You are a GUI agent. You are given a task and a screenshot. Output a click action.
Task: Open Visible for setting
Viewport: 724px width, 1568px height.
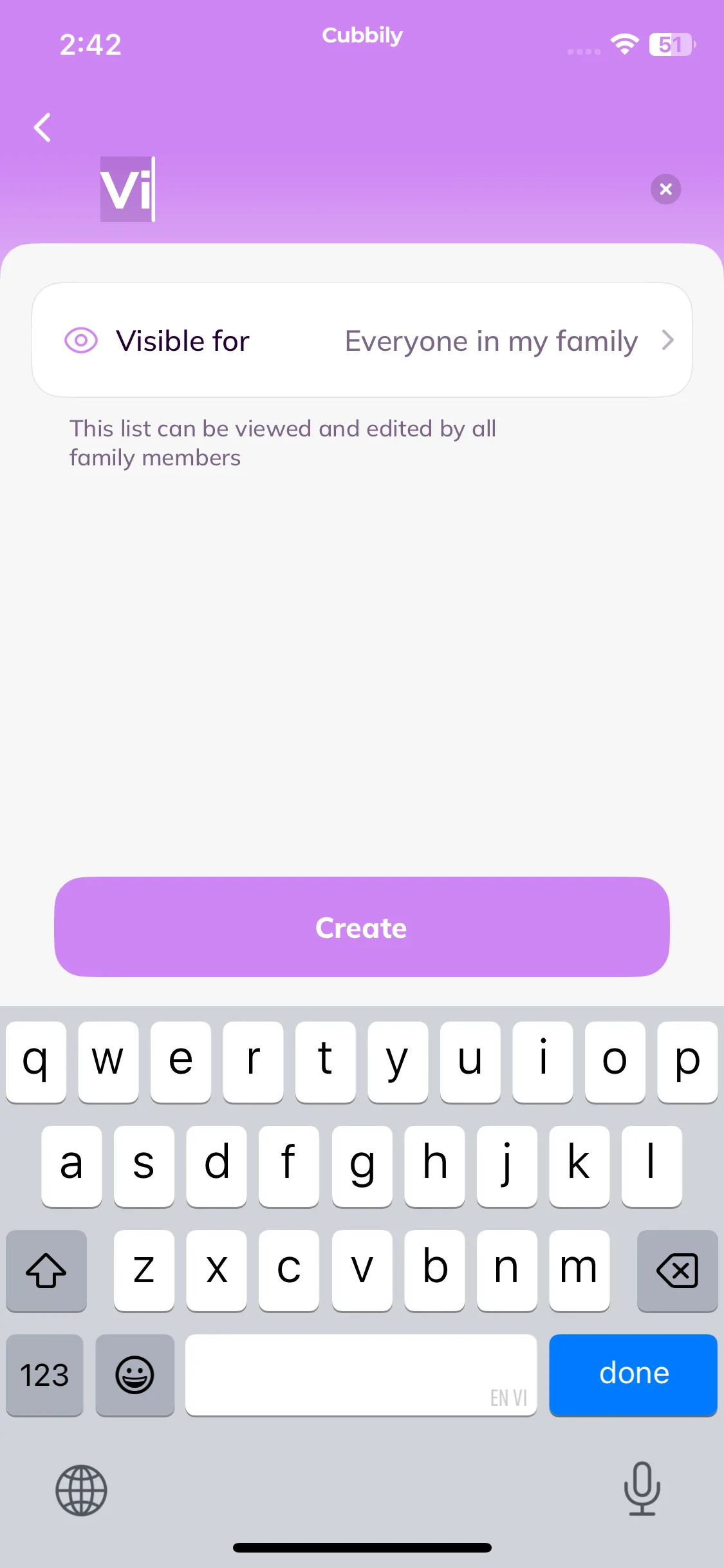pyautogui.click(x=362, y=341)
